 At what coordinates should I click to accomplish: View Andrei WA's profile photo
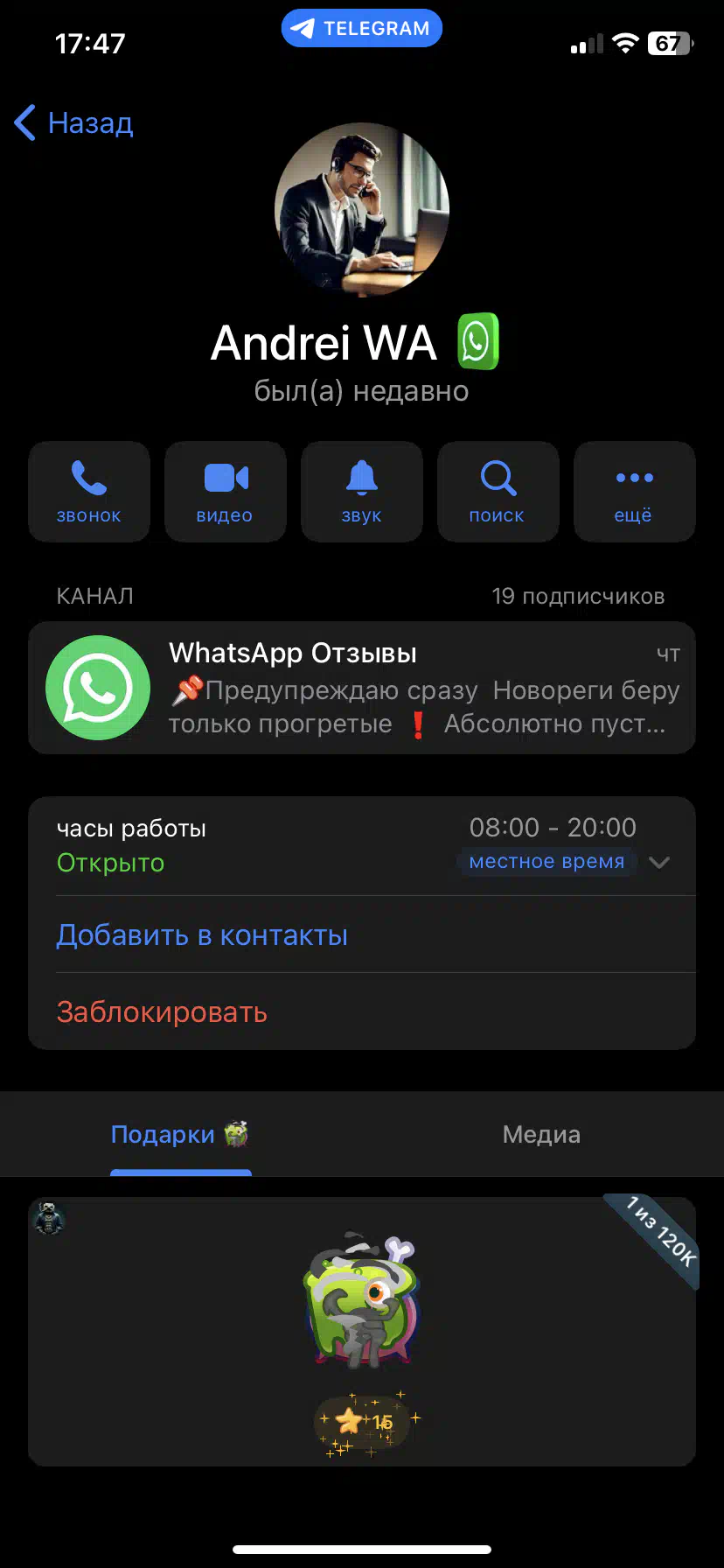pyautogui.click(x=362, y=210)
